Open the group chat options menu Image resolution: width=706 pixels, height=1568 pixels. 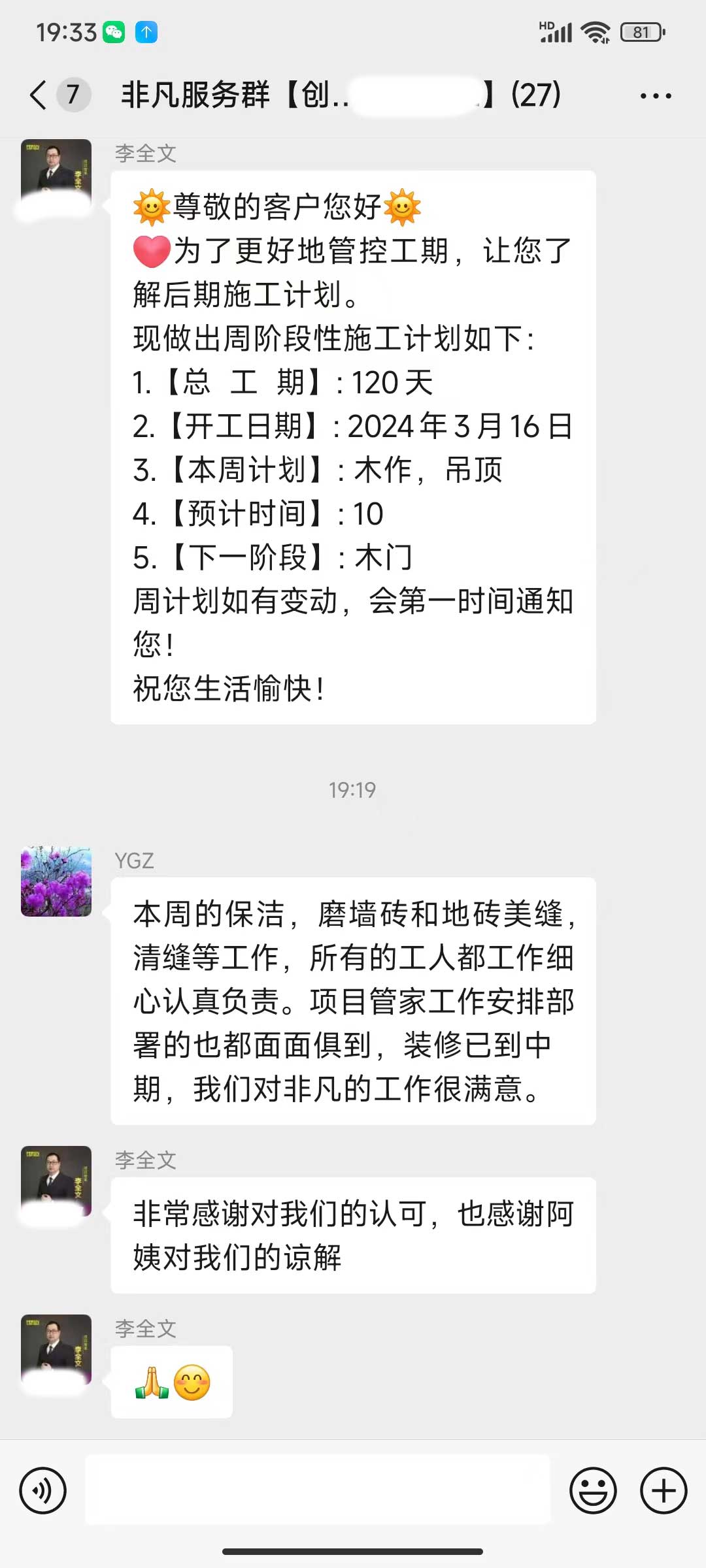[656, 96]
